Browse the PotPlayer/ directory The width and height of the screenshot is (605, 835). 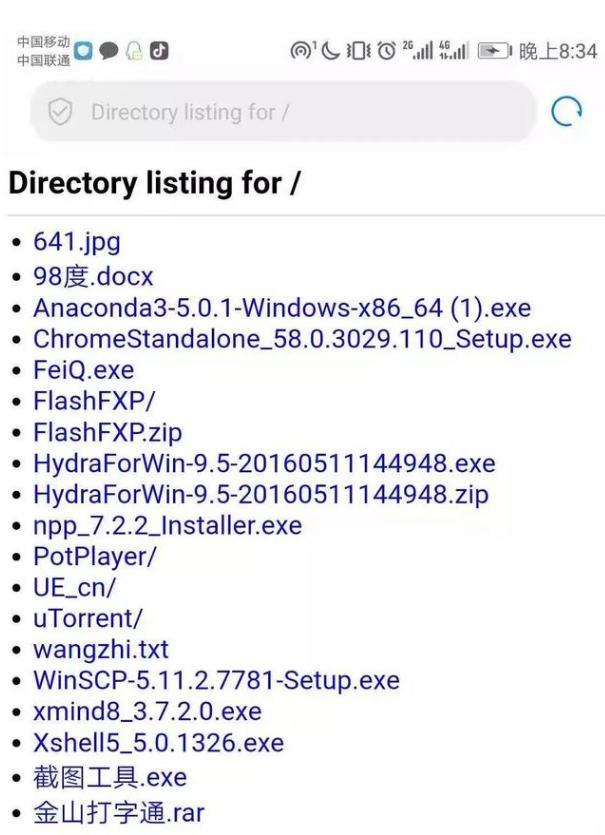(95, 557)
